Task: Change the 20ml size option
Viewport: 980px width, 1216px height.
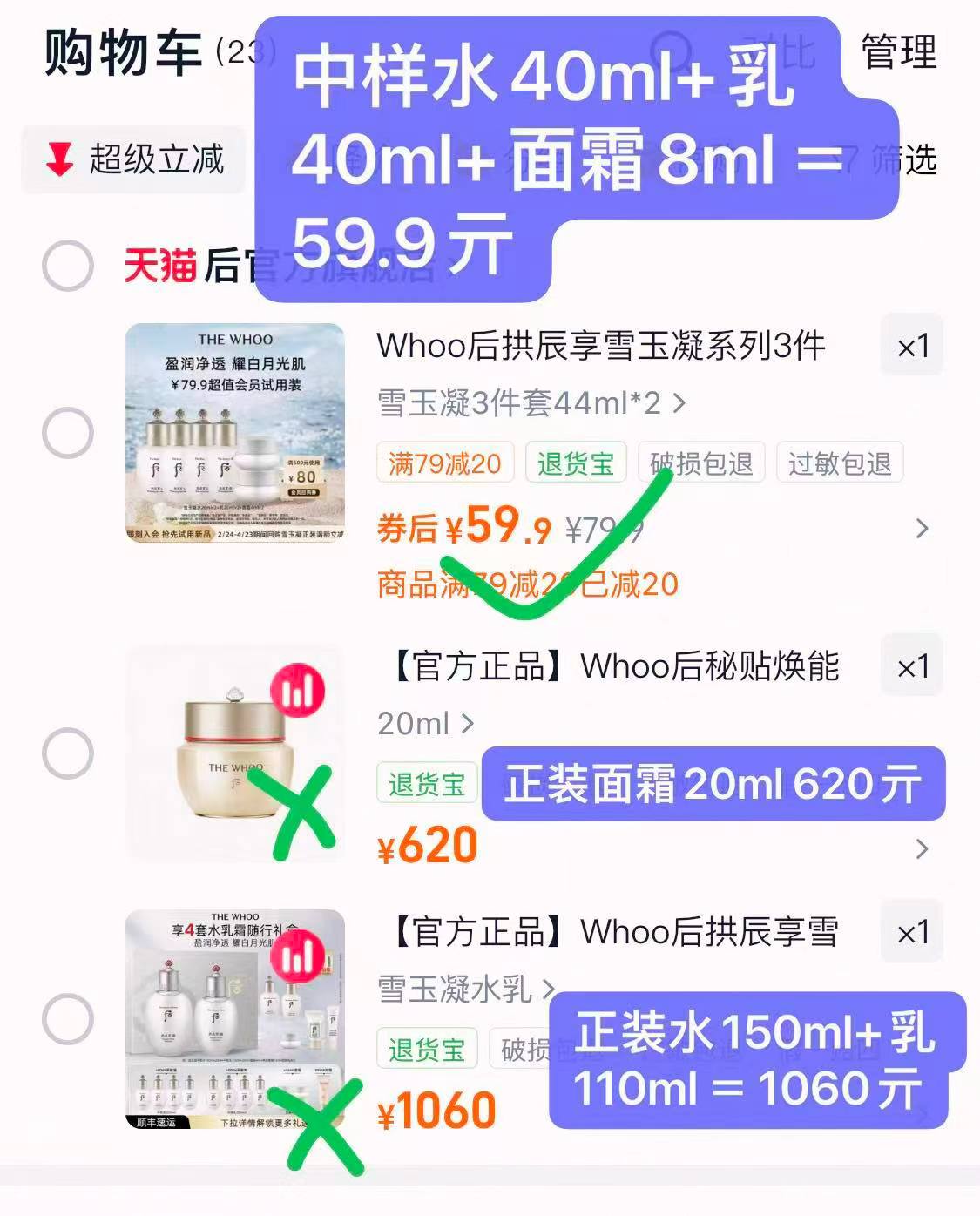Action: [426, 723]
